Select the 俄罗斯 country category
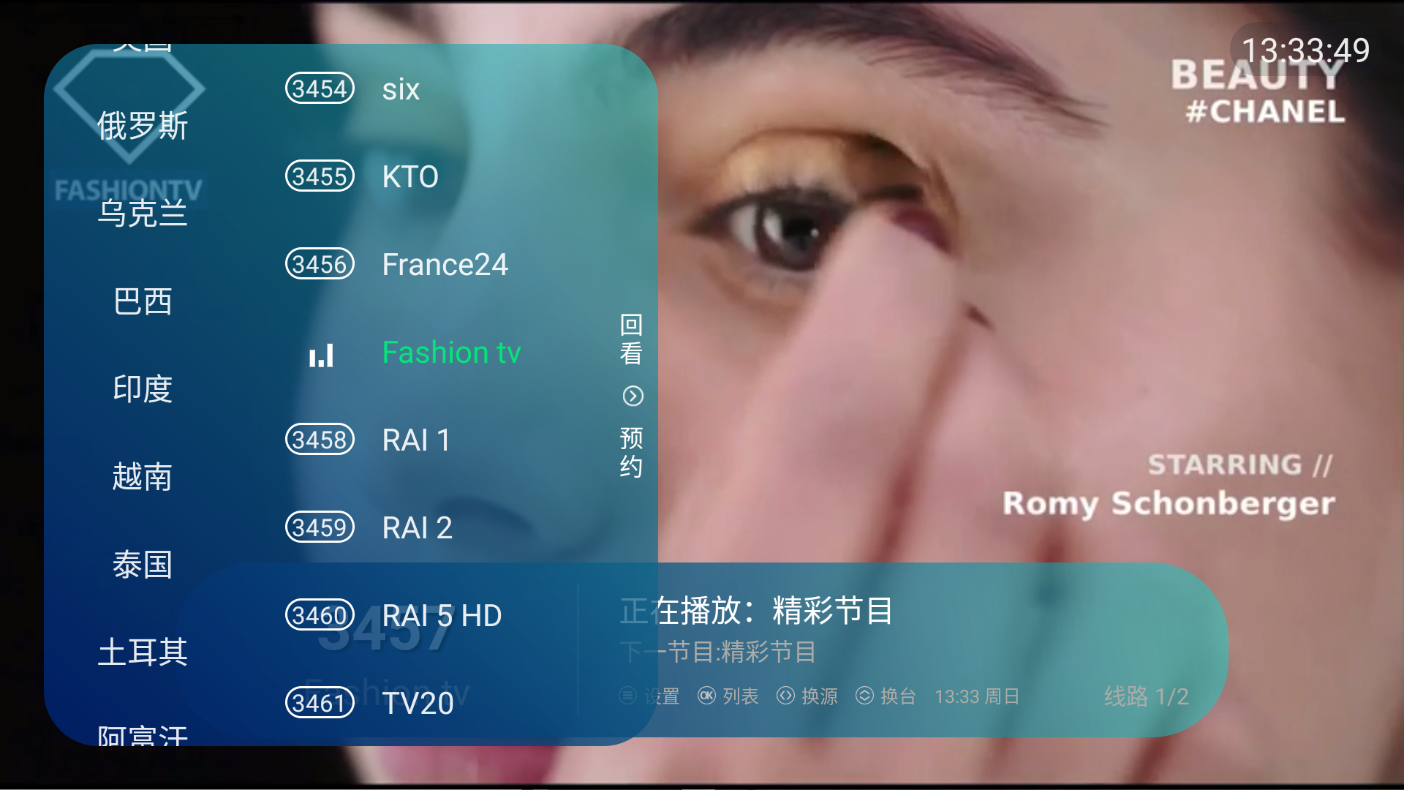 click(143, 126)
